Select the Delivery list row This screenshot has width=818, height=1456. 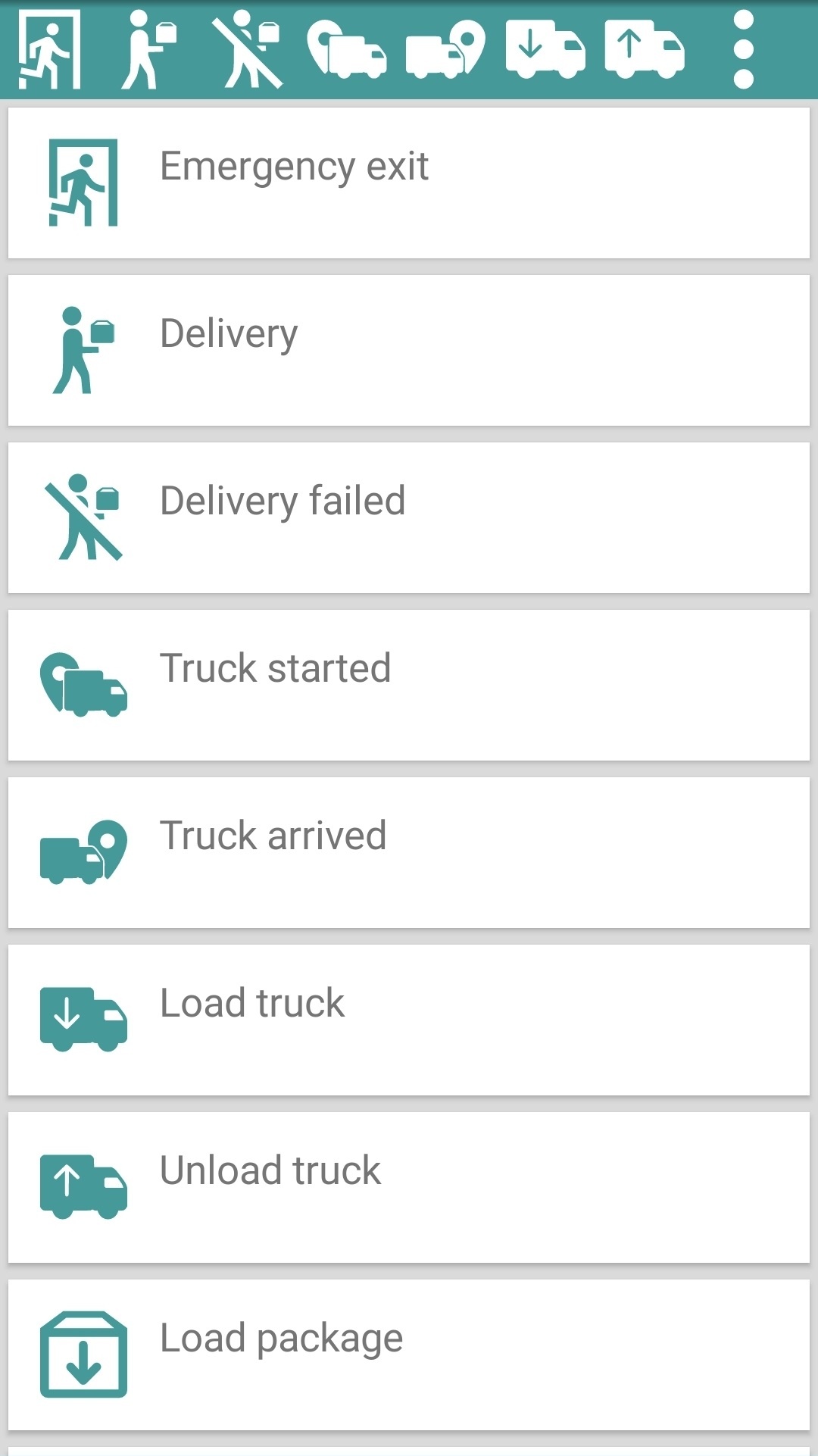(409, 351)
